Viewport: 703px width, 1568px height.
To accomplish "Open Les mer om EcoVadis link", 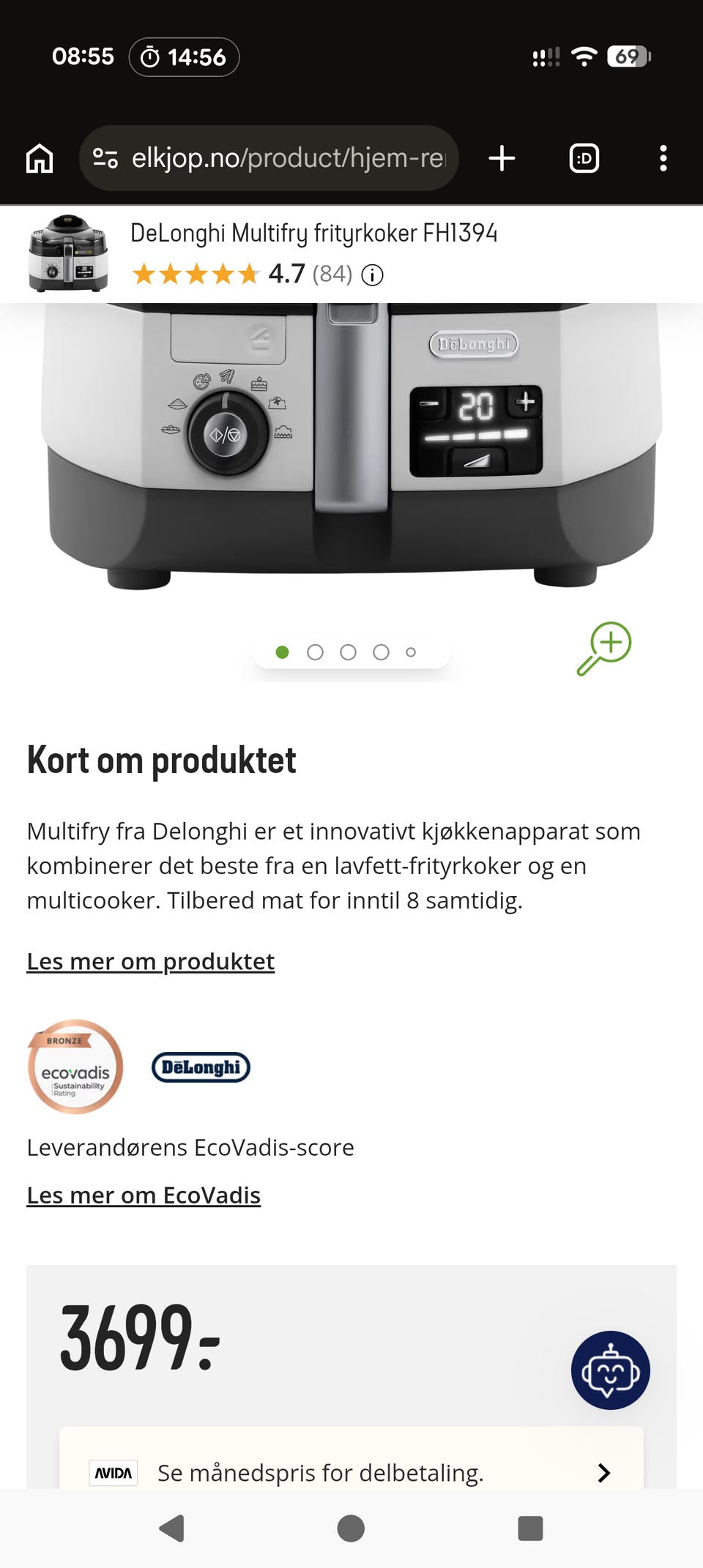I will (x=144, y=1195).
